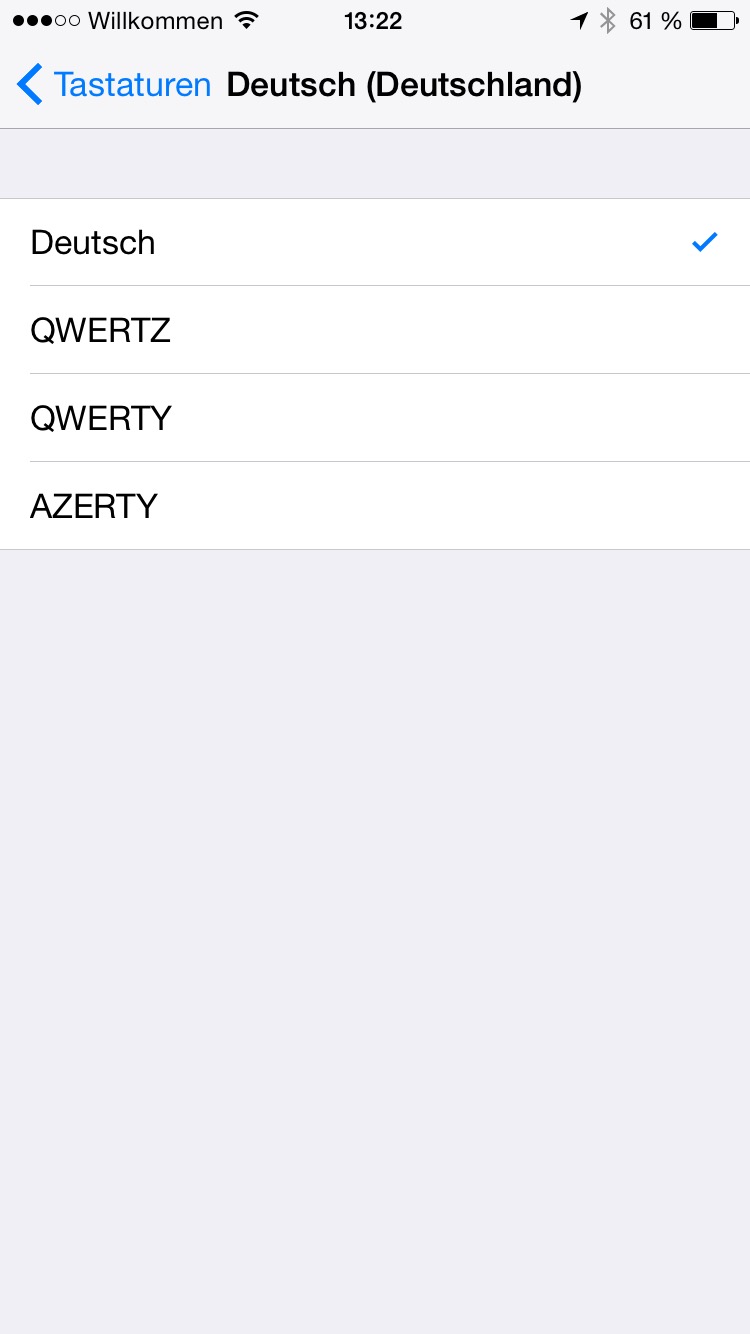The width and height of the screenshot is (750, 1334).
Task: Switch layout to QWERTY
Action: click(x=375, y=418)
